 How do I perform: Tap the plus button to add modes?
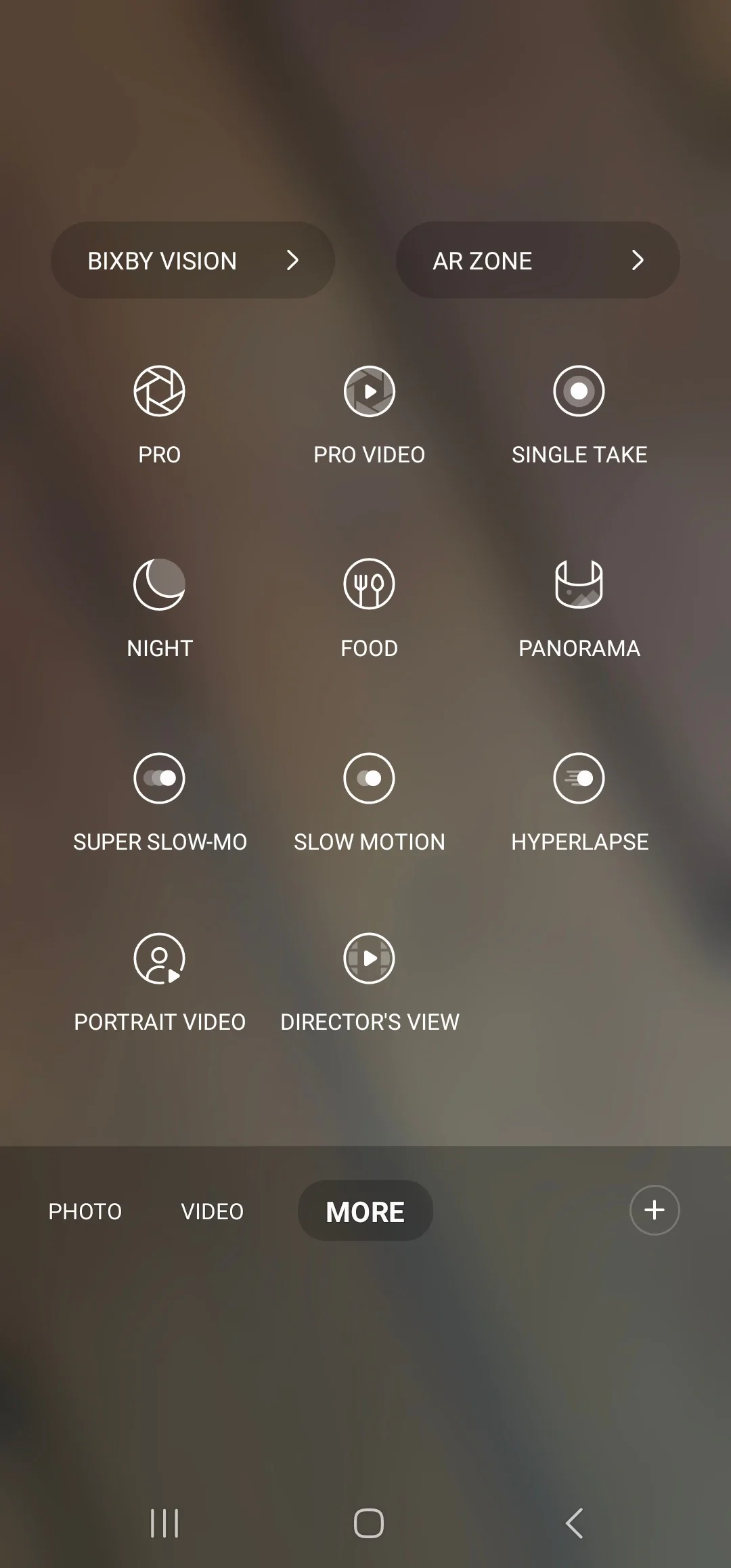point(654,1210)
